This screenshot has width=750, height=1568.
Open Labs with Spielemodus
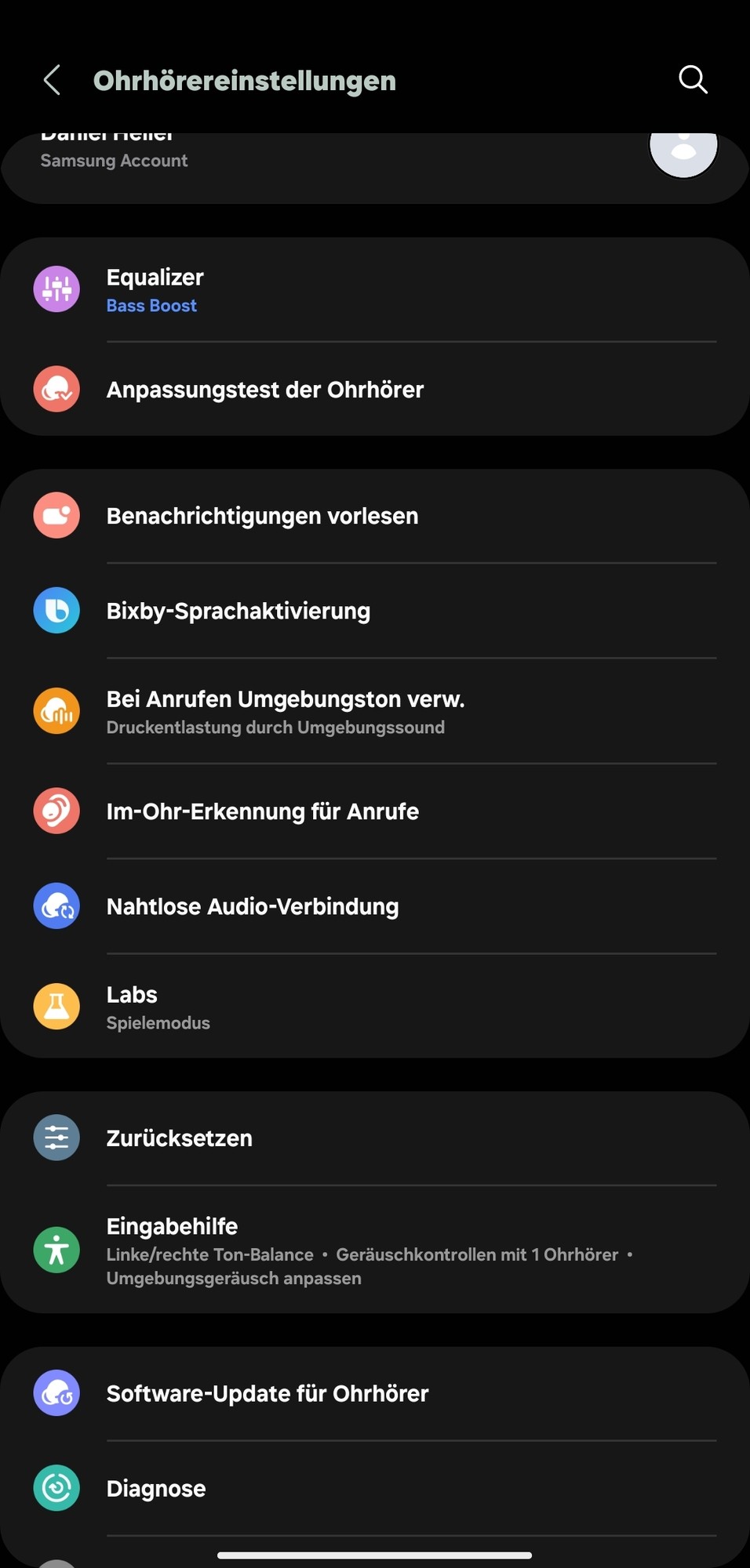pos(375,1007)
